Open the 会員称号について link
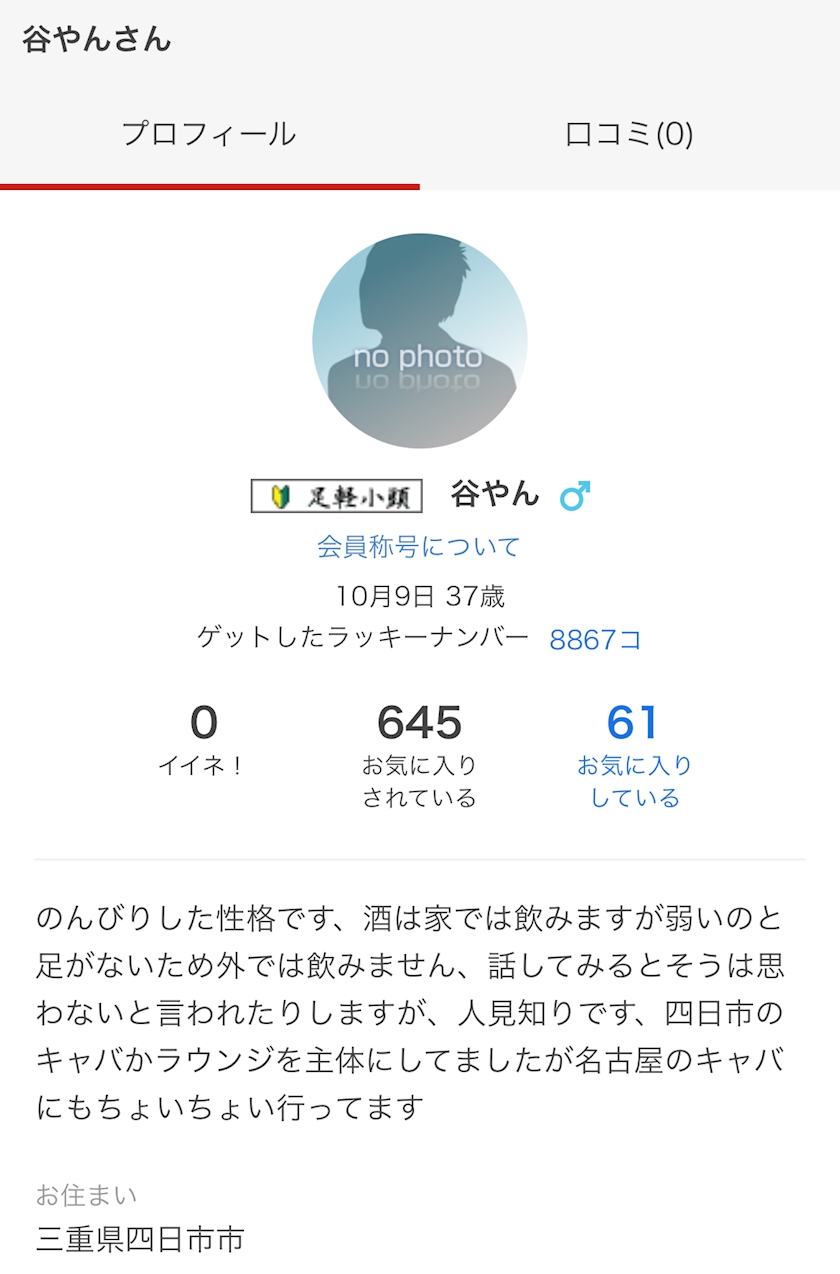 pos(419,547)
